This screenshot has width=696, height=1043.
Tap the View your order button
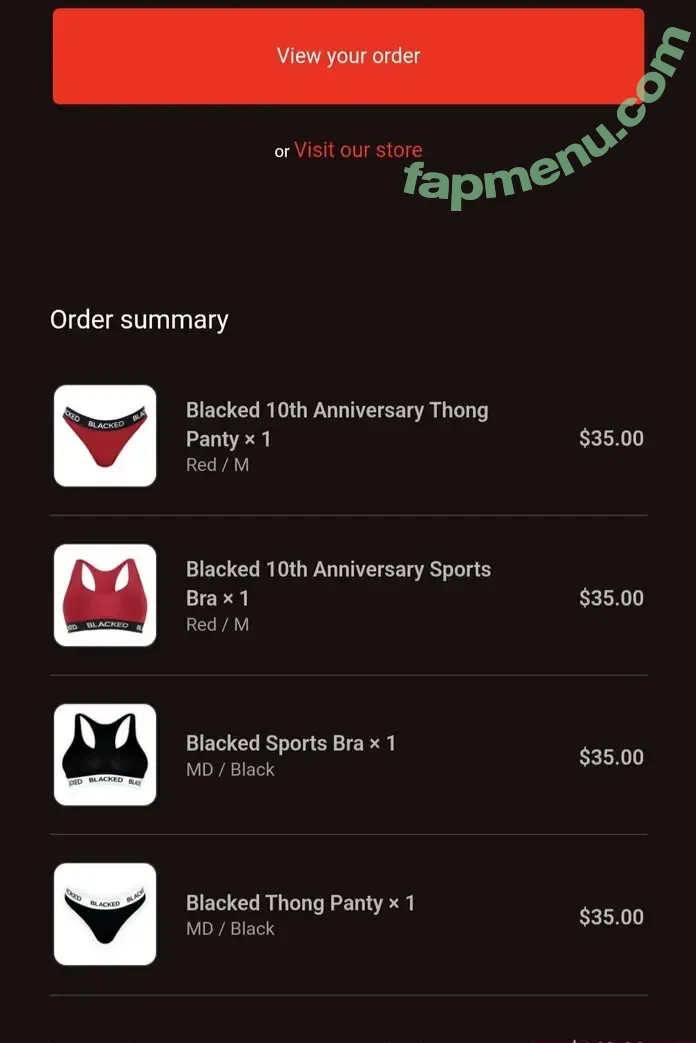[x=348, y=56]
